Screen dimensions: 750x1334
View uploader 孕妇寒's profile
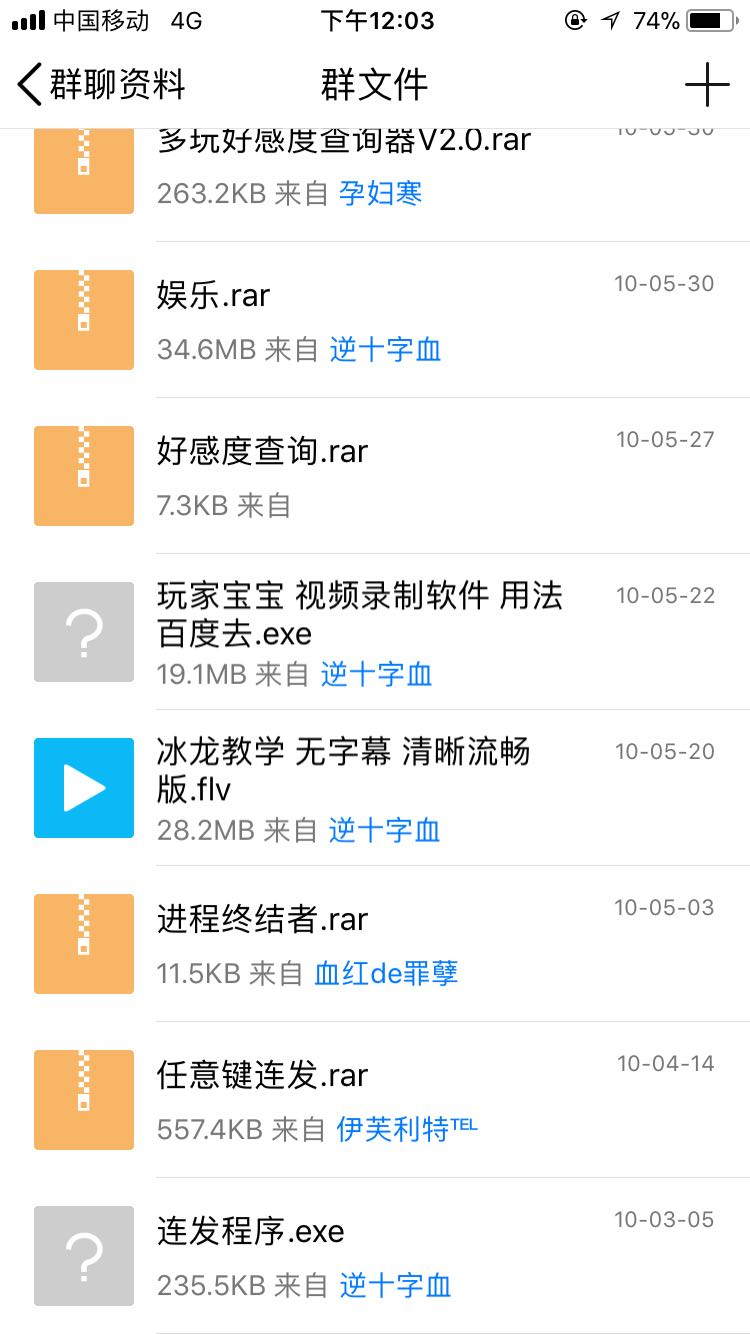tap(381, 193)
